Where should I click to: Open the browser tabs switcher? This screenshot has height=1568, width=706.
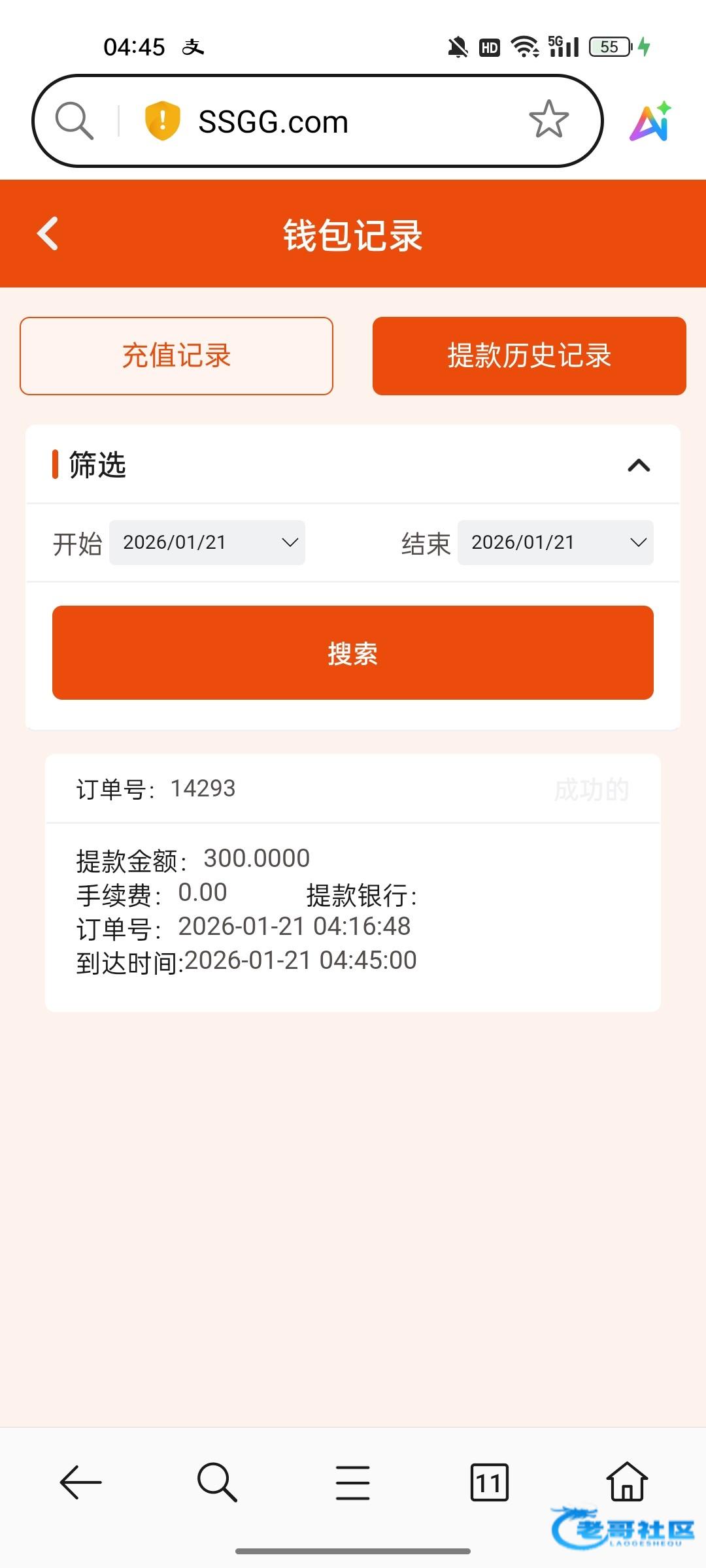(x=489, y=1482)
